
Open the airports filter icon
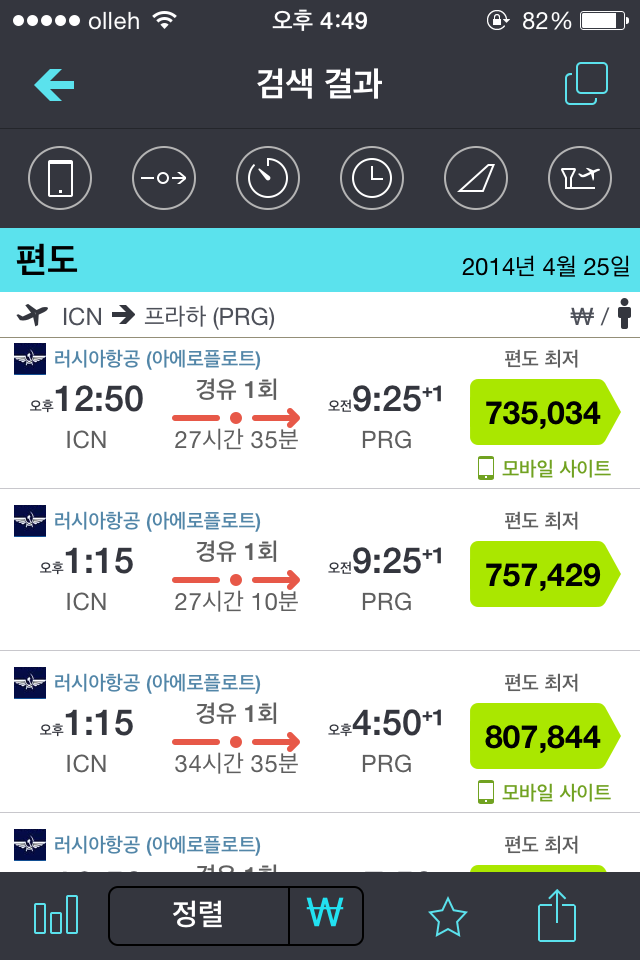pos(580,179)
